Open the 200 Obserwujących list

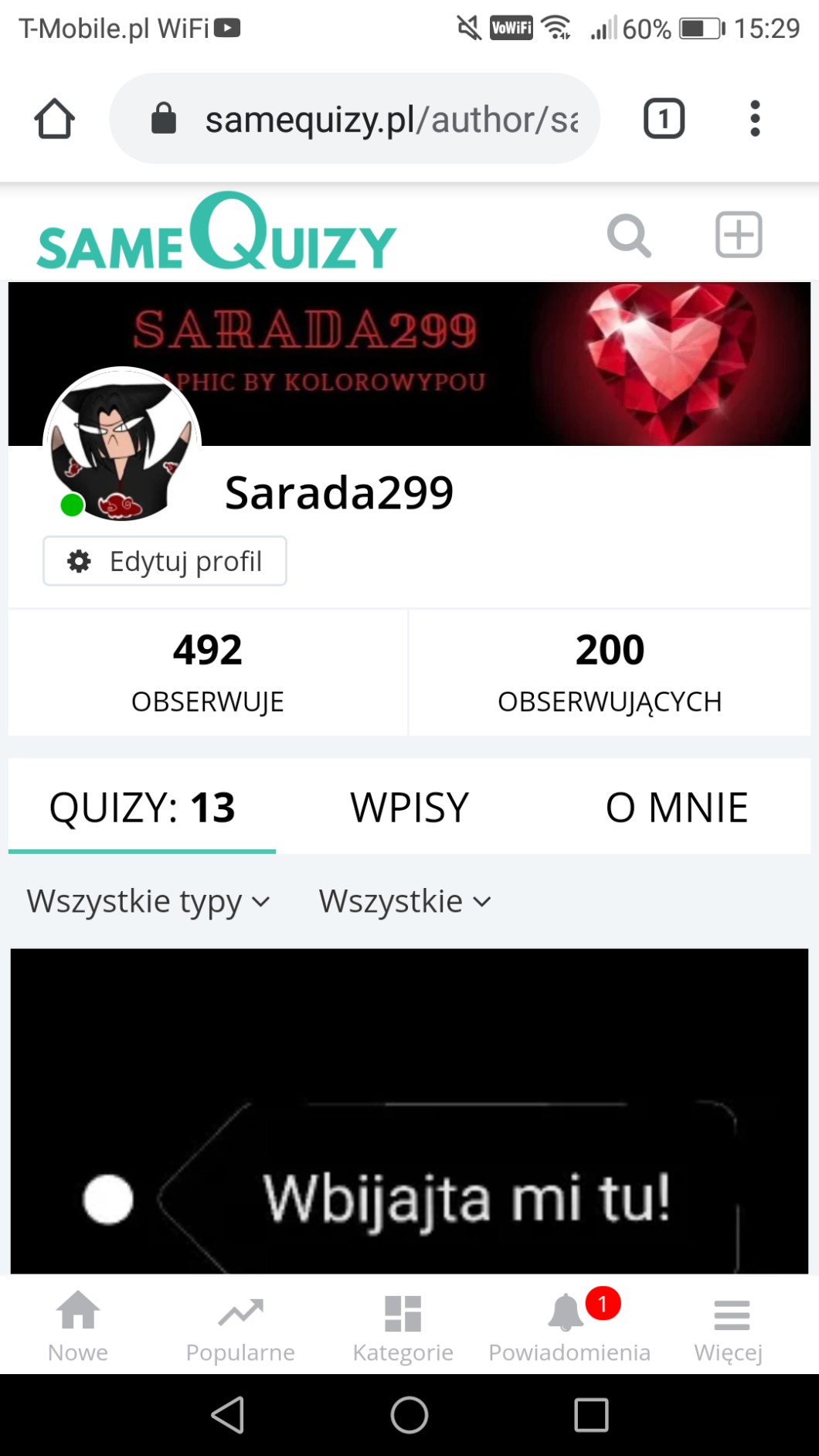pos(610,672)
